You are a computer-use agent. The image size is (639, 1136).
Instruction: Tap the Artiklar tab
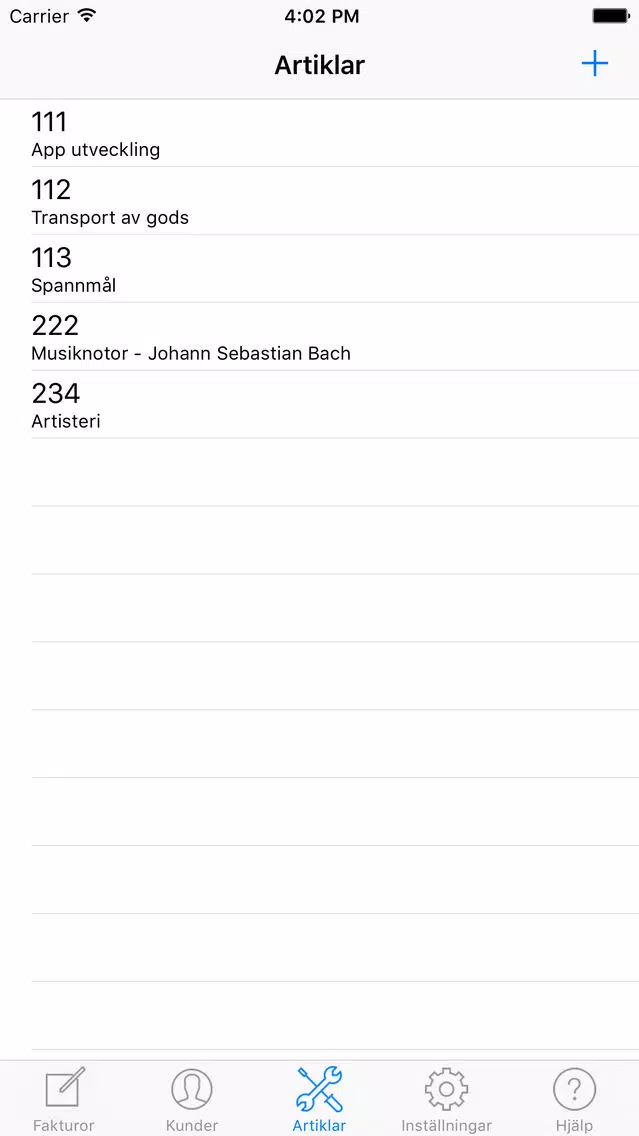(320, 1099)
